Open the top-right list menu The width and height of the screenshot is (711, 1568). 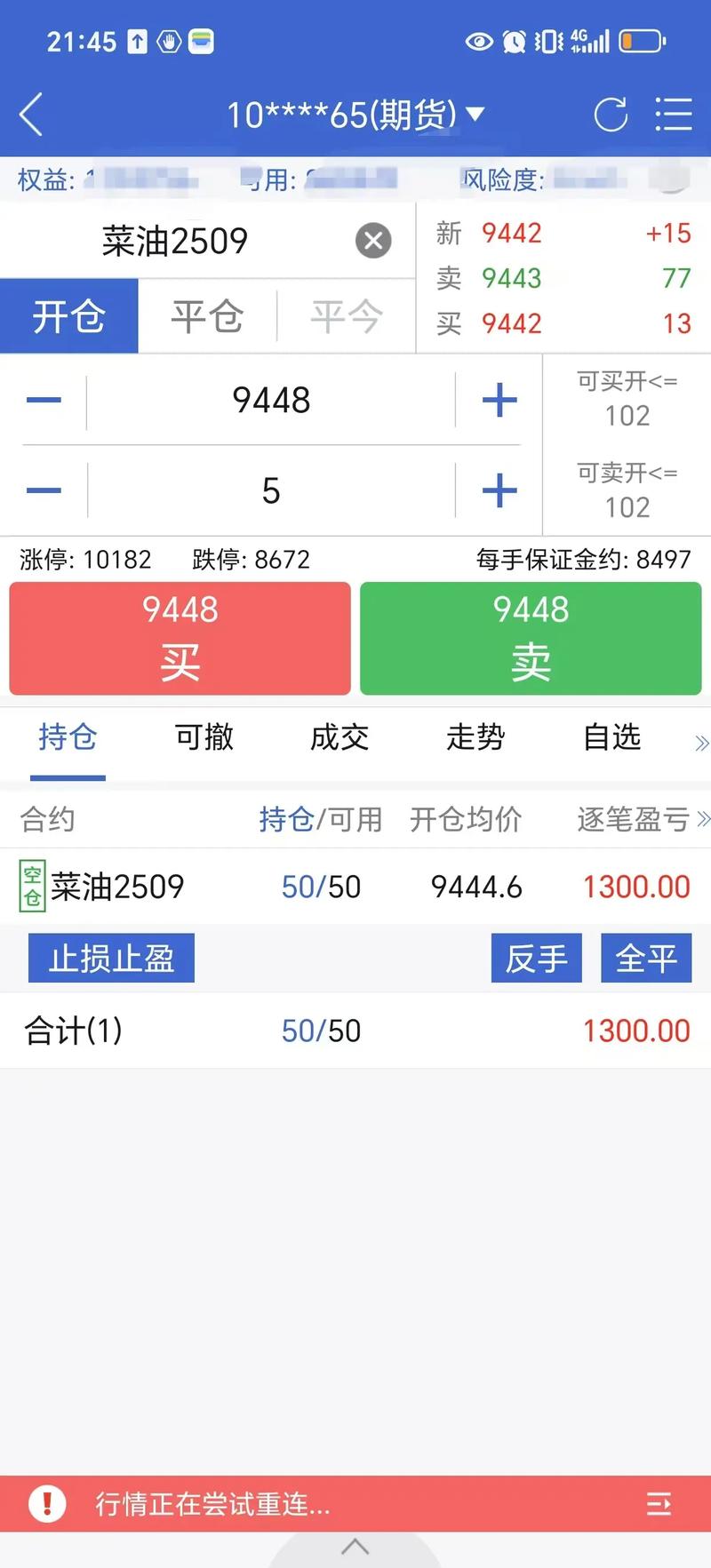coord(673,115)
